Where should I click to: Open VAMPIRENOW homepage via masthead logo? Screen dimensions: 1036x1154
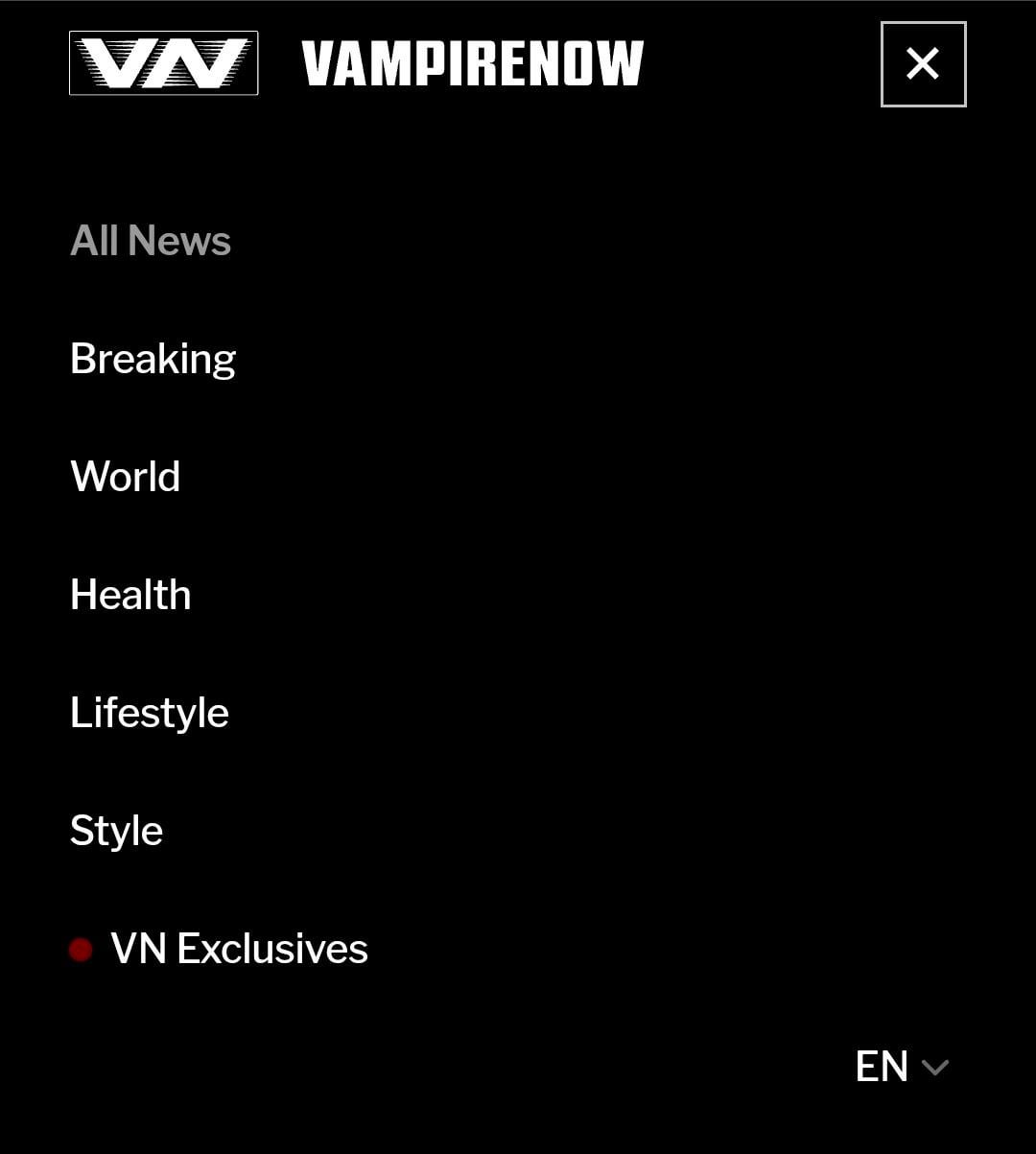[472, 63]
